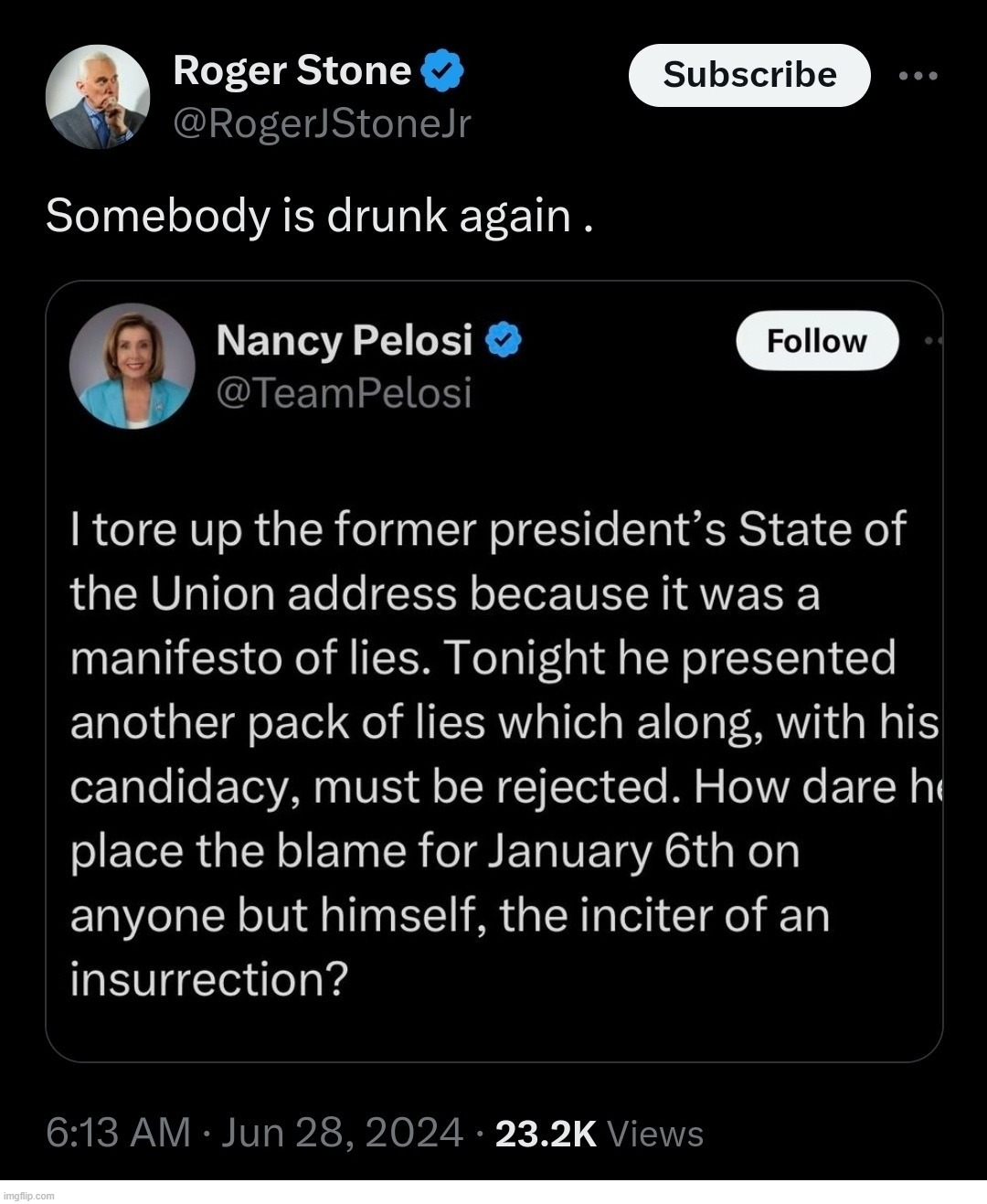The height and width of the screenshot is (1204, 987).
Task: Click the text 'Somebody is drunk again'
Action: pyautogui.click(x=320, y=214)
